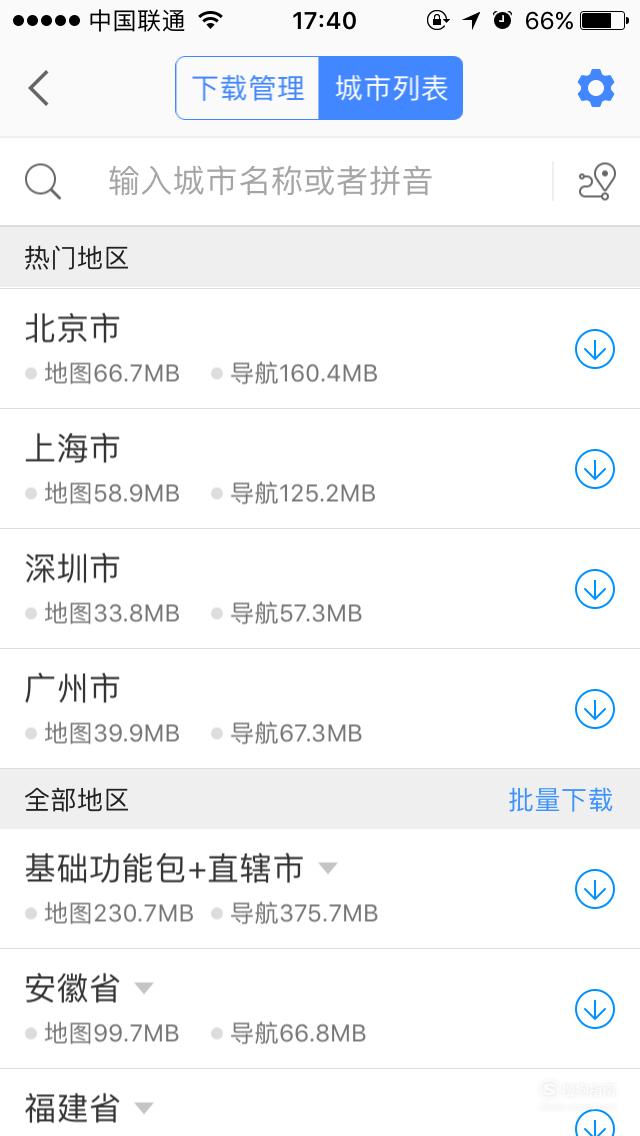Open the route map icon beside search
This screenshot has width=640, height=1136.
pos(597,181)
